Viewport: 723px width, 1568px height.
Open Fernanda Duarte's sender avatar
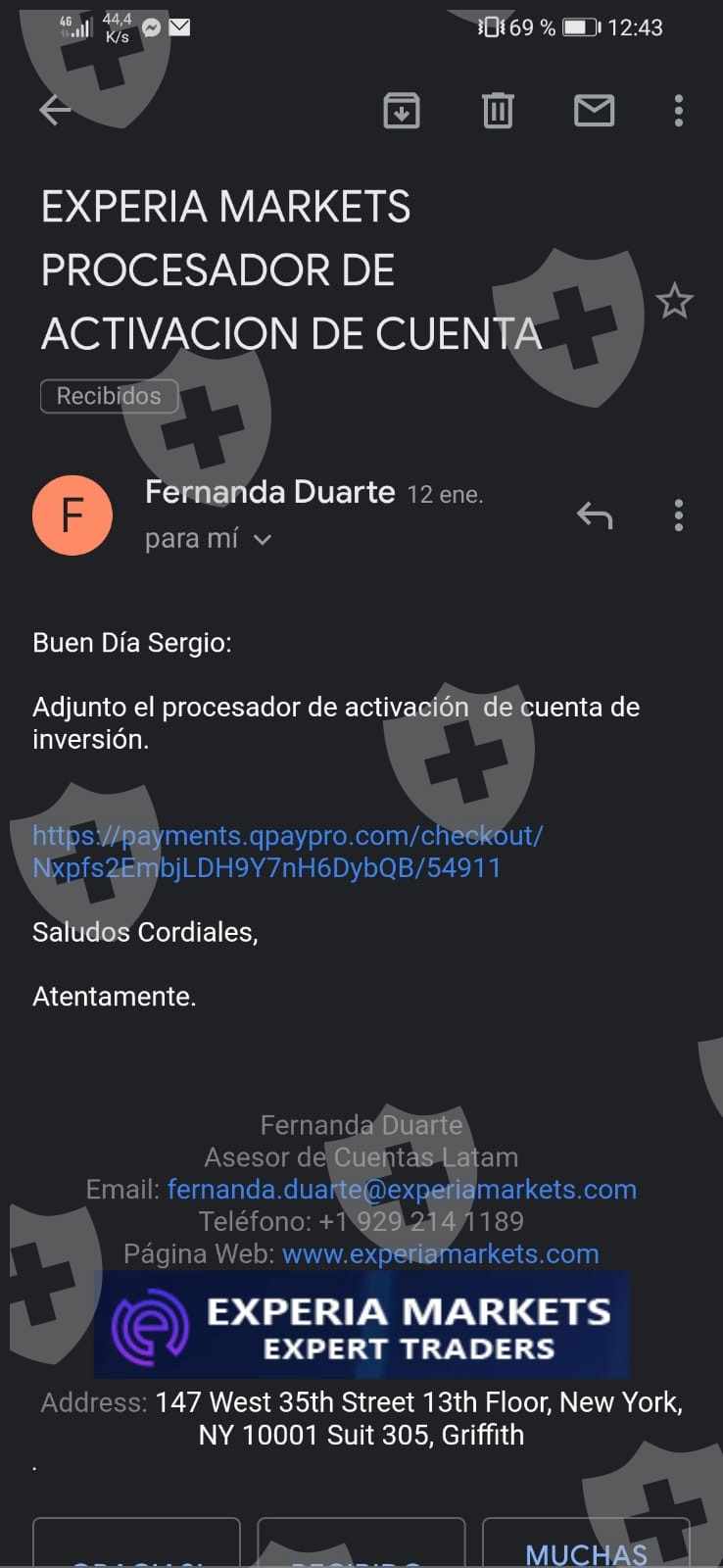pos(72,515)
